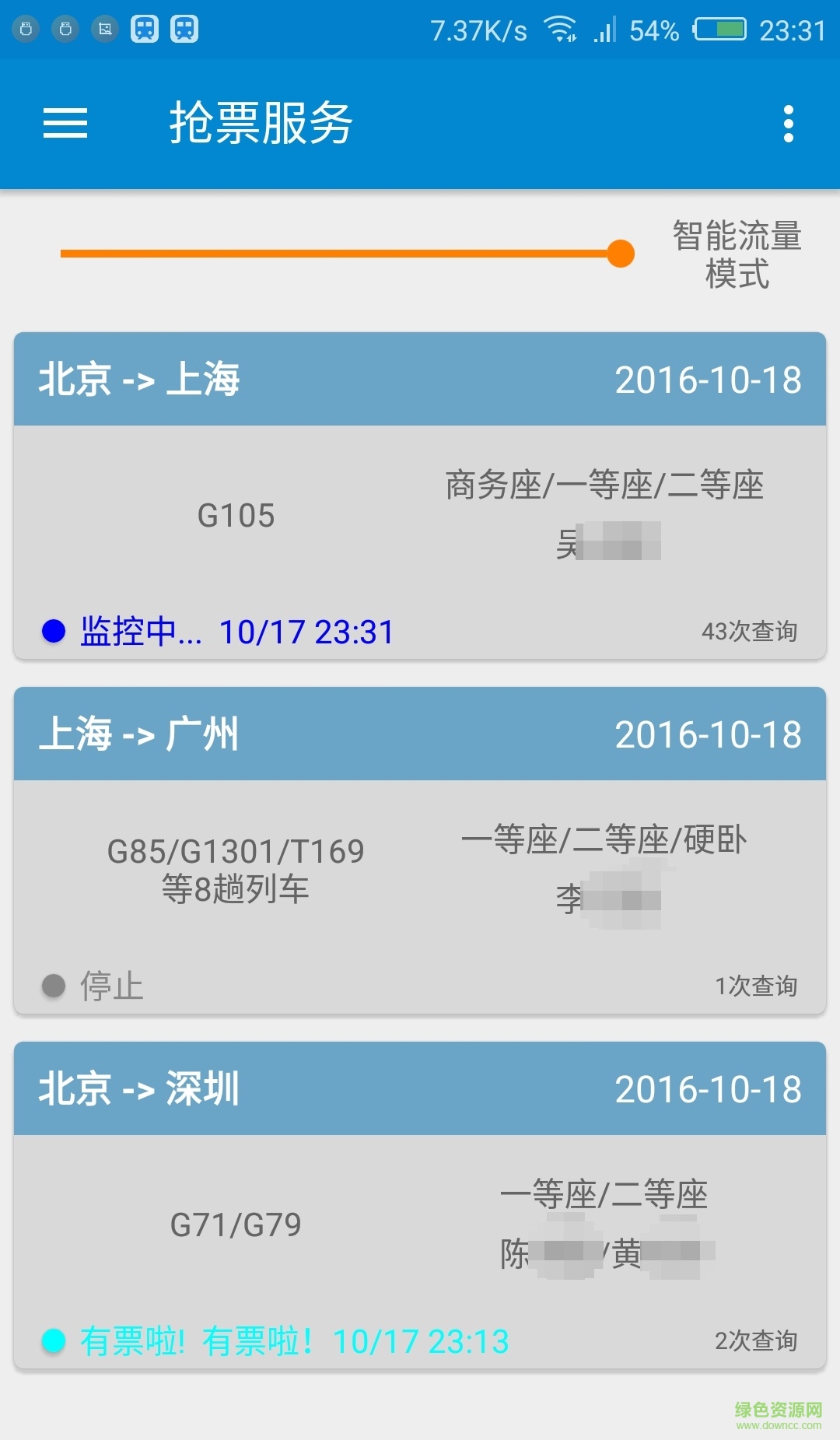
Task: Tap the orange traffic mode slider
Action: pyautogui.click(x=620, y=254)
